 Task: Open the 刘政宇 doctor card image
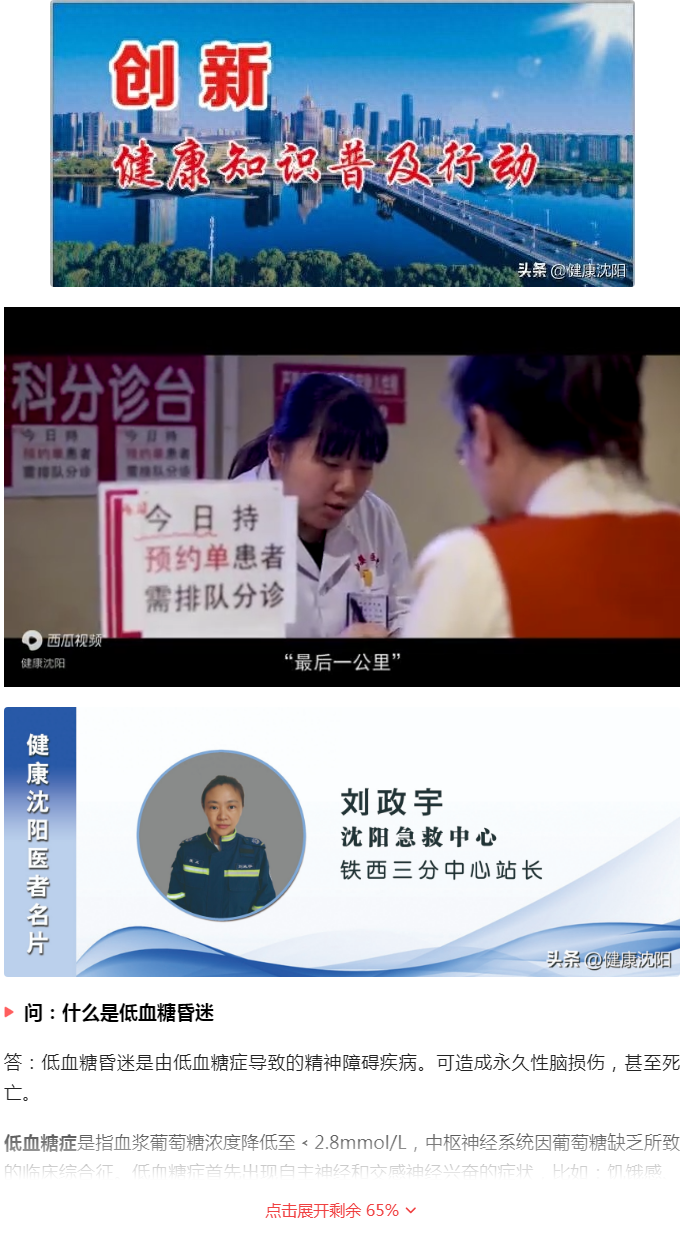(x=342, y=842)
